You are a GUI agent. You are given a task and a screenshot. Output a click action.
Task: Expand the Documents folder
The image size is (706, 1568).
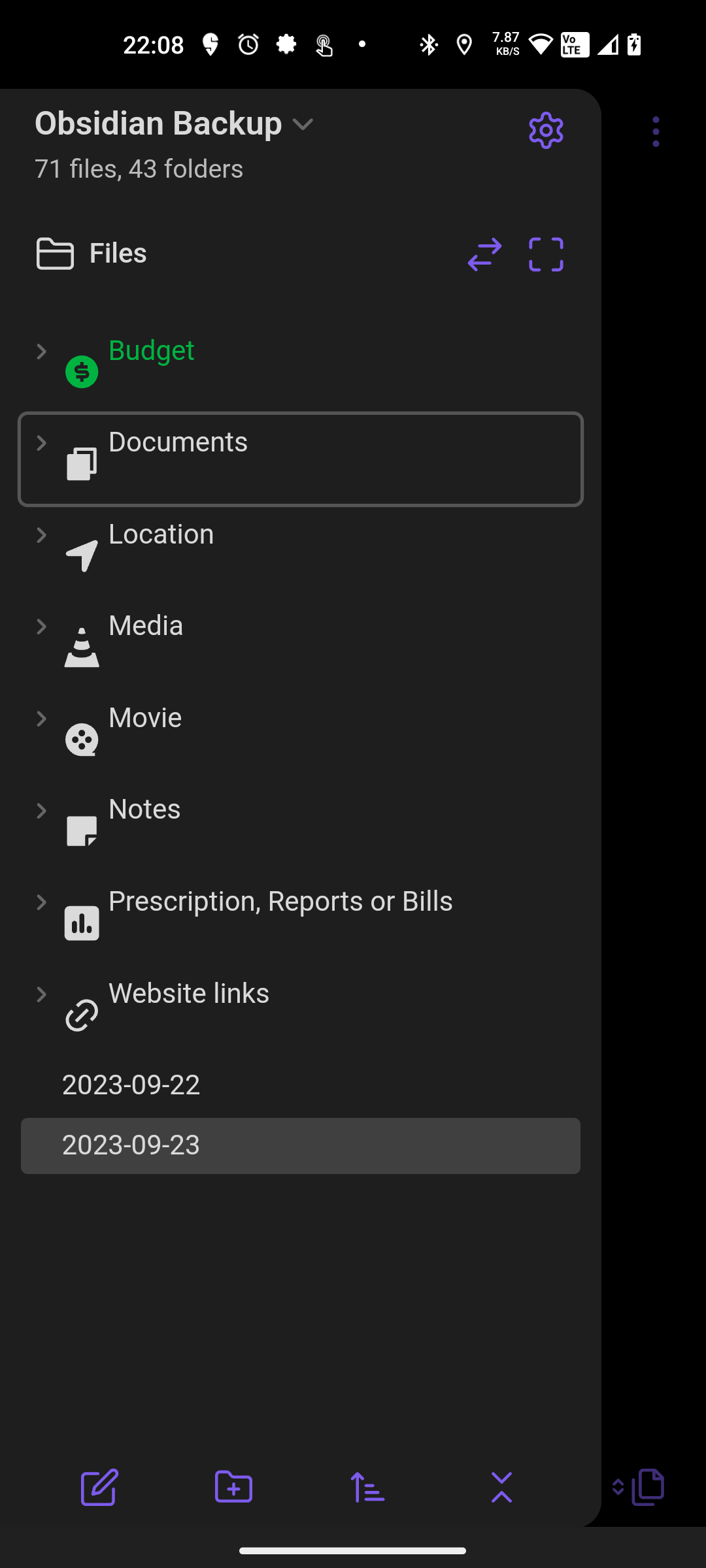pos(42,443)
